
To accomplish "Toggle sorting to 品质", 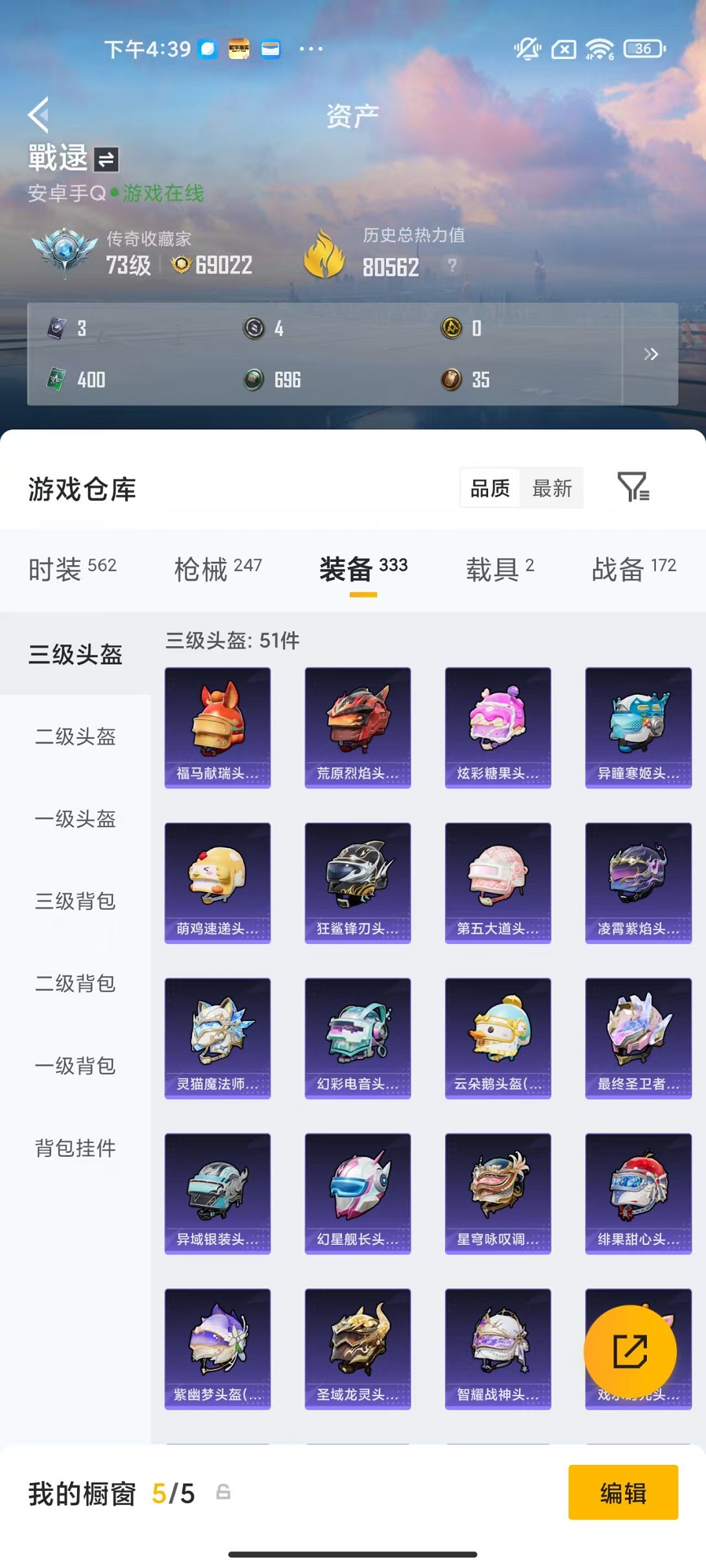I will (491, 488).
